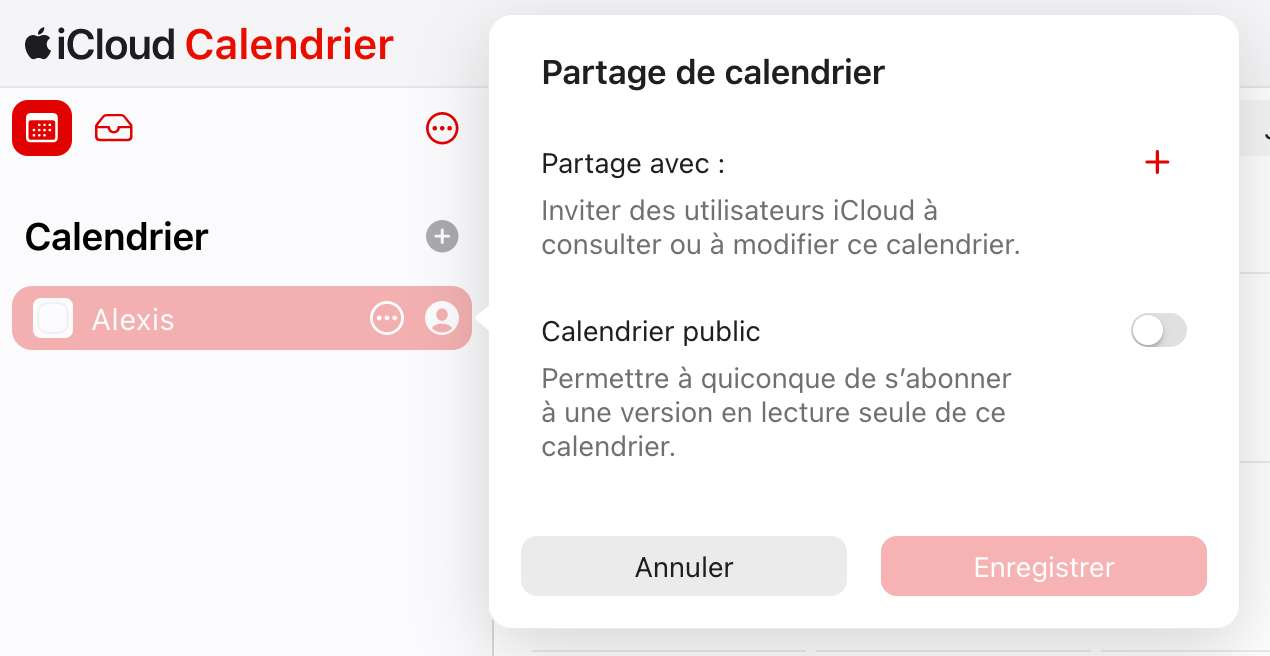Image resolution: width=1270 pixels, height=656 pixels.
Task: Open the sidebar overflow menu
Action: (x=442, y=128)
